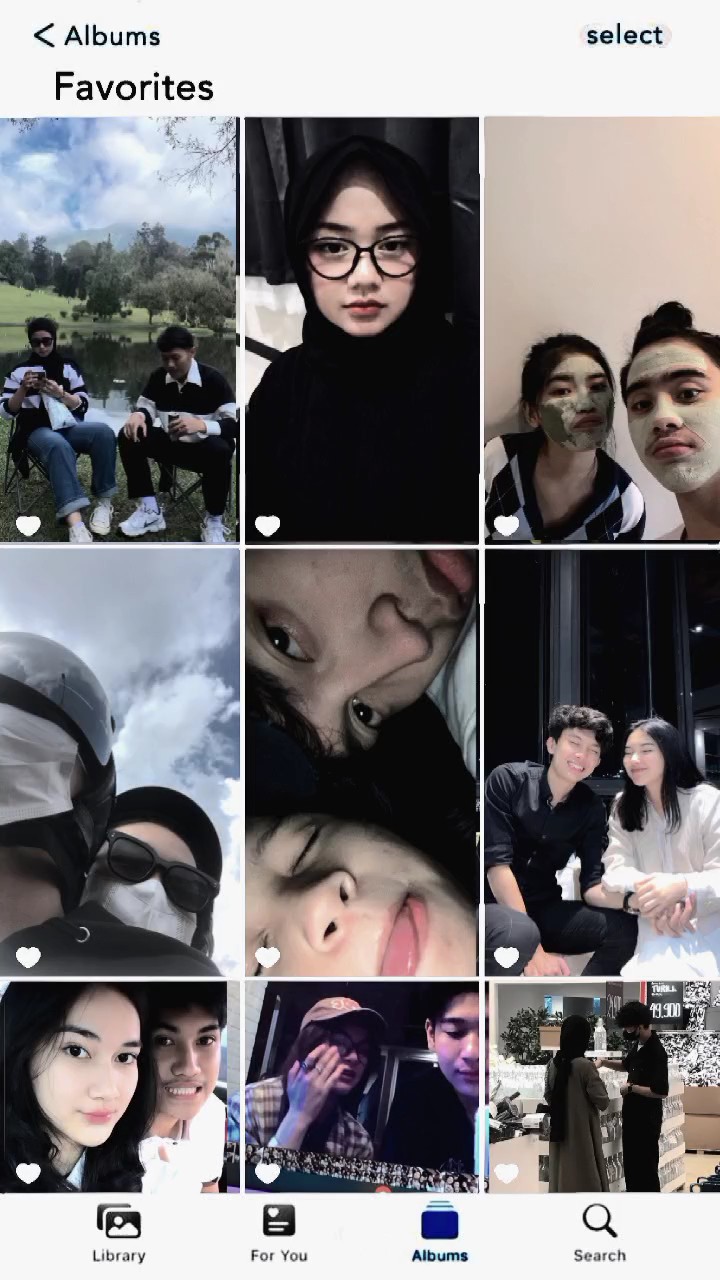Open the green face mask selfie

coord(602,330)
